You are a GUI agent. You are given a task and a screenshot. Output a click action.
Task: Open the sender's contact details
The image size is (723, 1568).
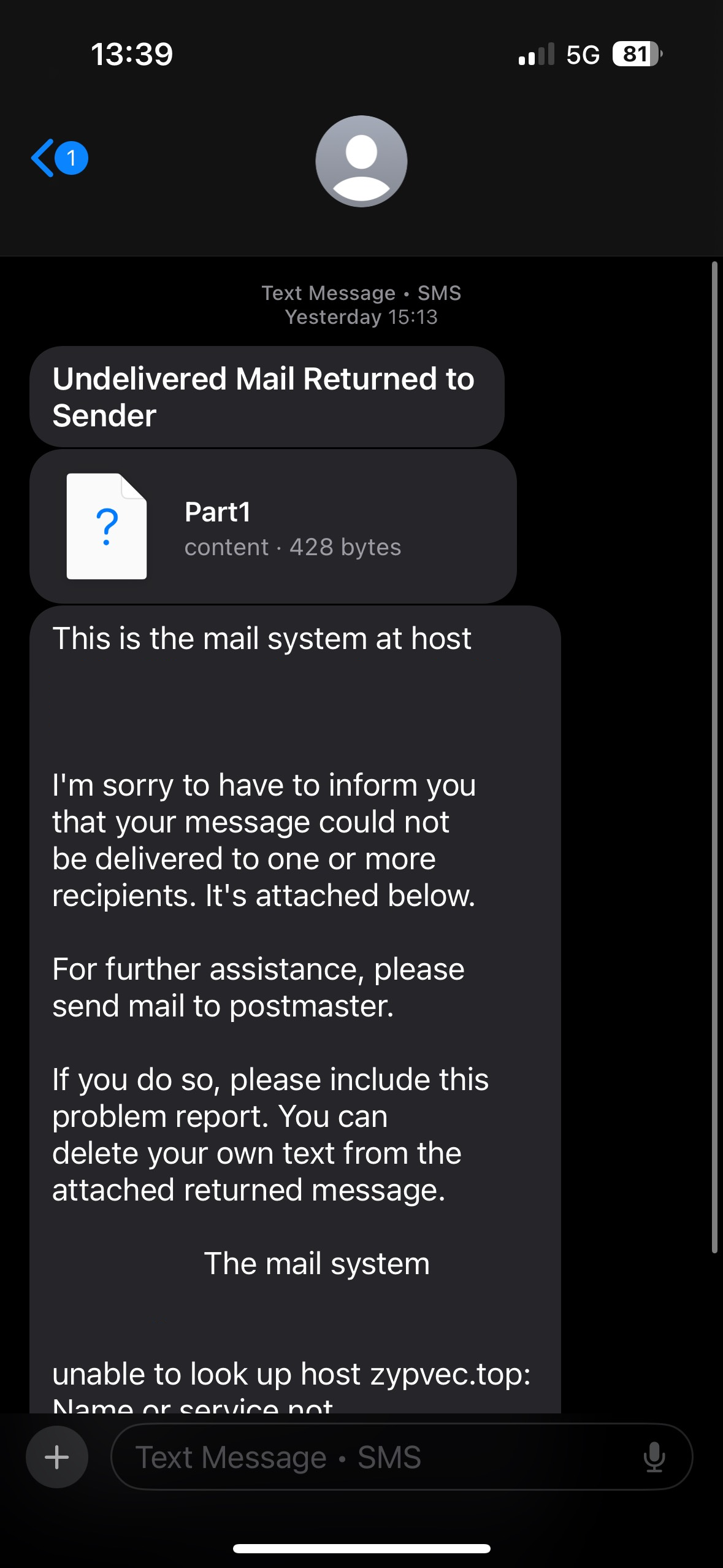361,161
